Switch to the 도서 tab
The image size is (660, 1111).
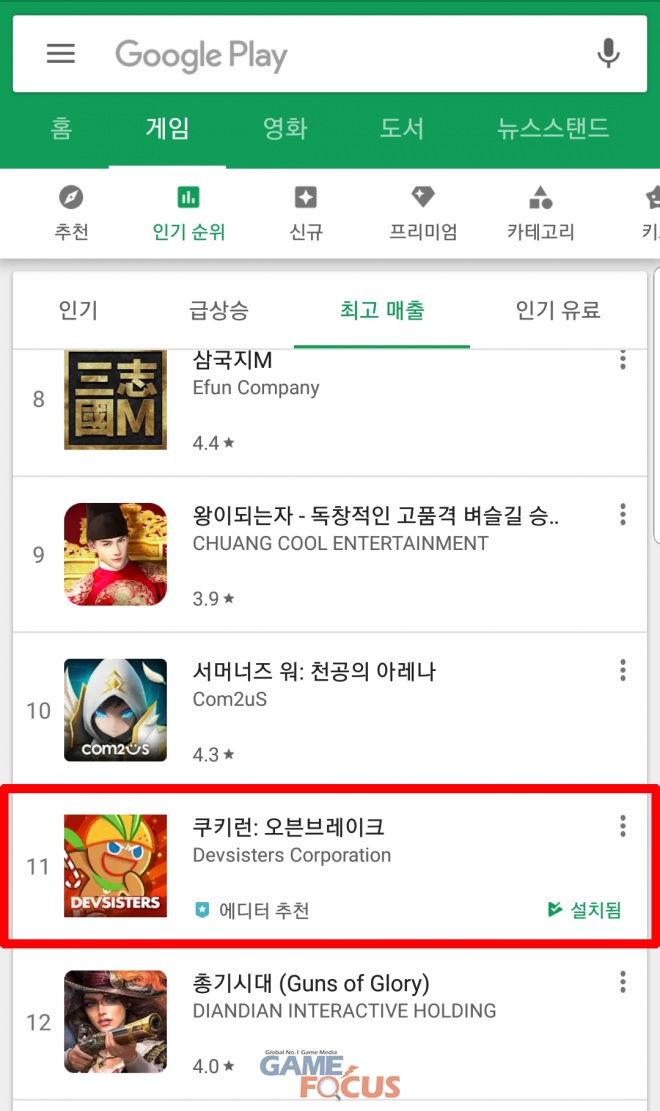(x=402, y=128)
